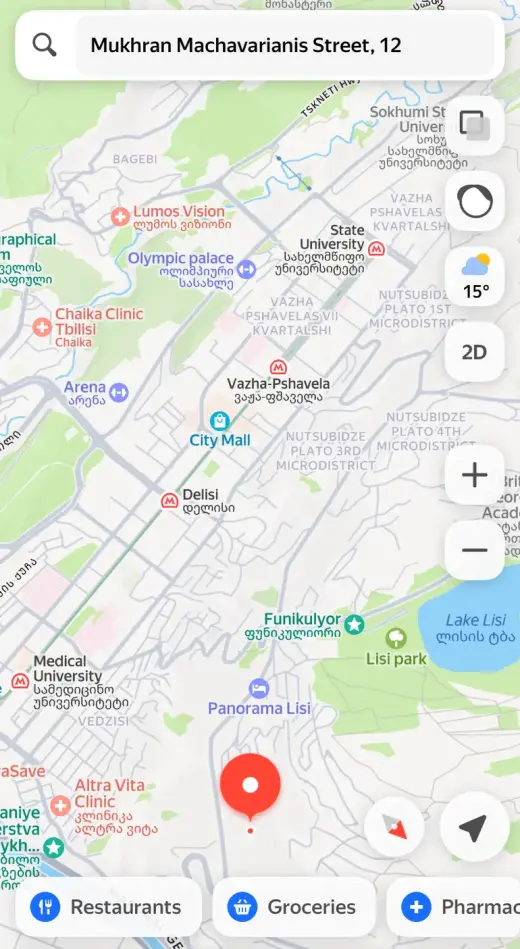Select the Restaurants chip
The image size is (520, 949).
[108, 907]
